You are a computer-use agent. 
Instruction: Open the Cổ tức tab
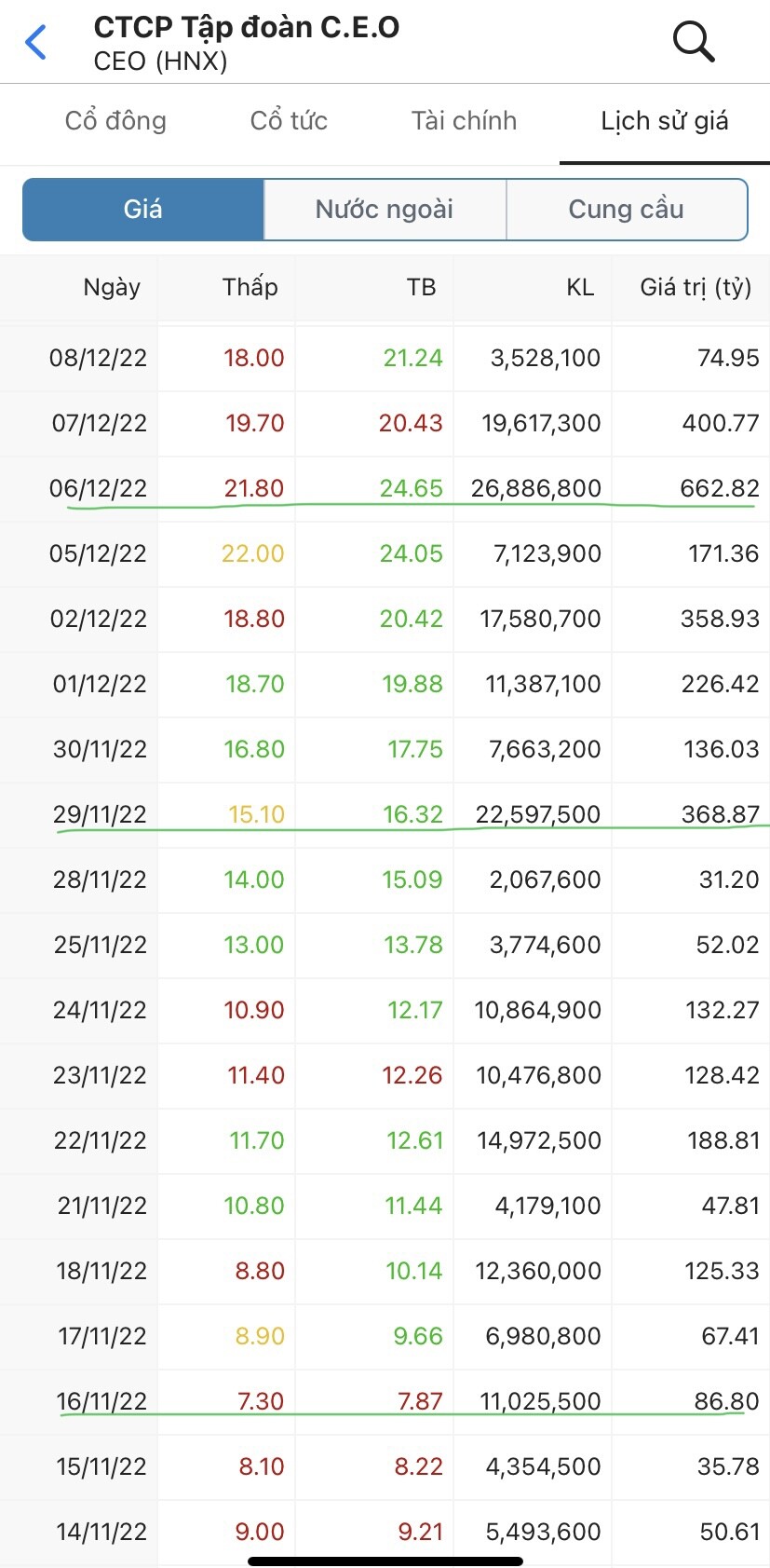tap(289, 121)
